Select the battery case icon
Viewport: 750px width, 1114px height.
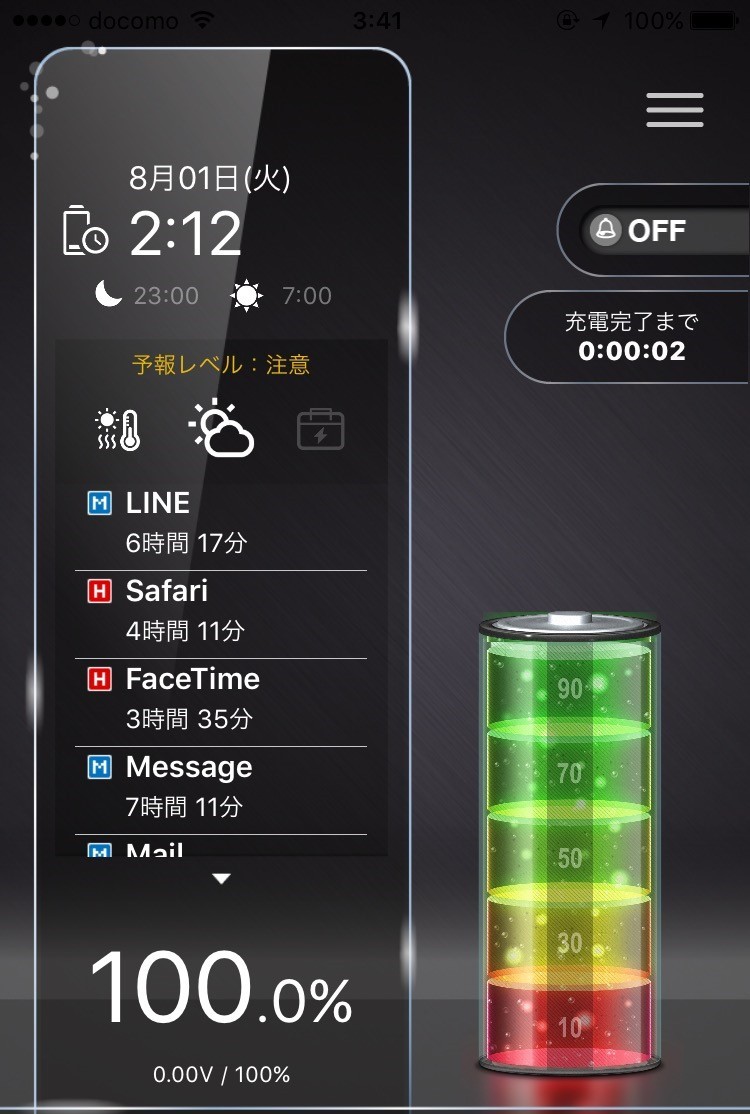320,429
